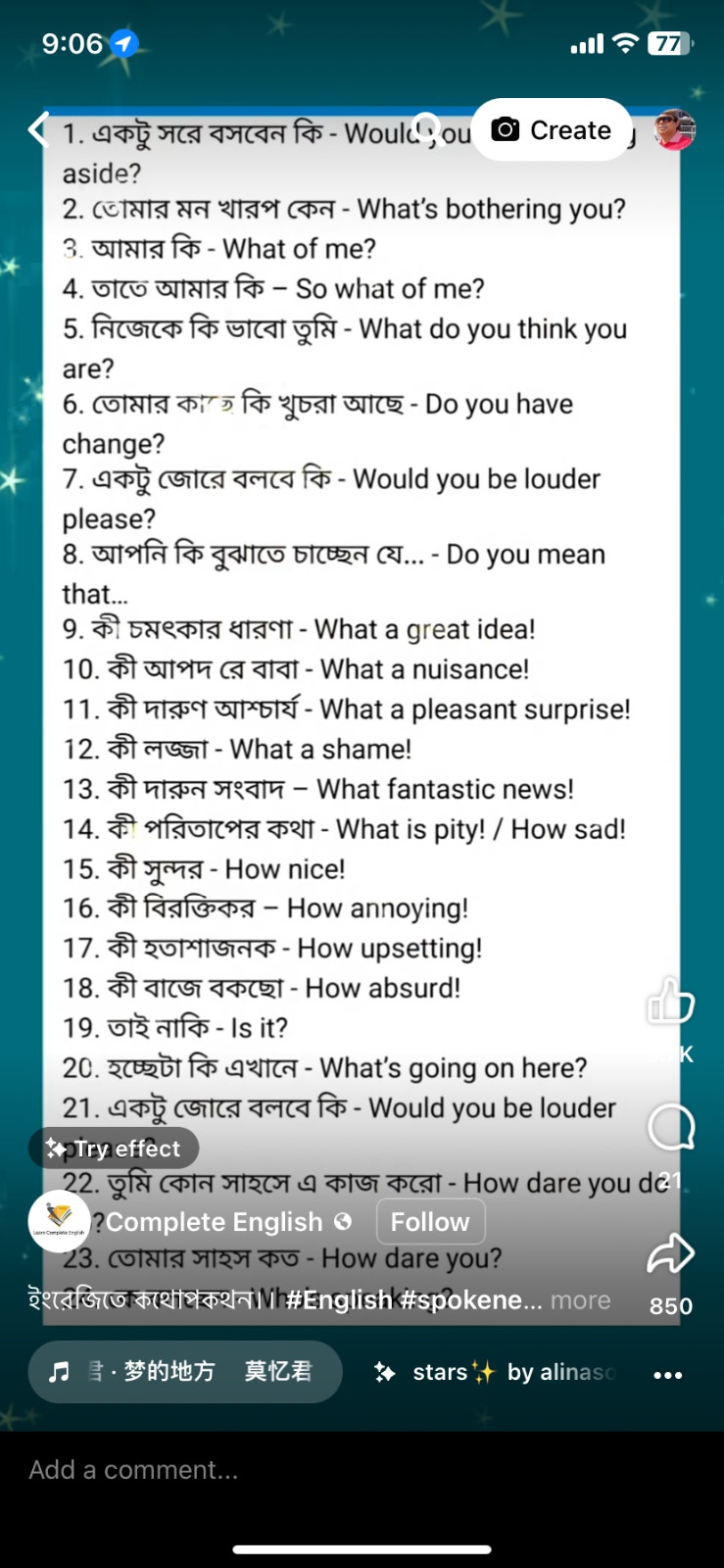Expand the caption with "more"
724x1568 pixels.
tap(580, 1300)
